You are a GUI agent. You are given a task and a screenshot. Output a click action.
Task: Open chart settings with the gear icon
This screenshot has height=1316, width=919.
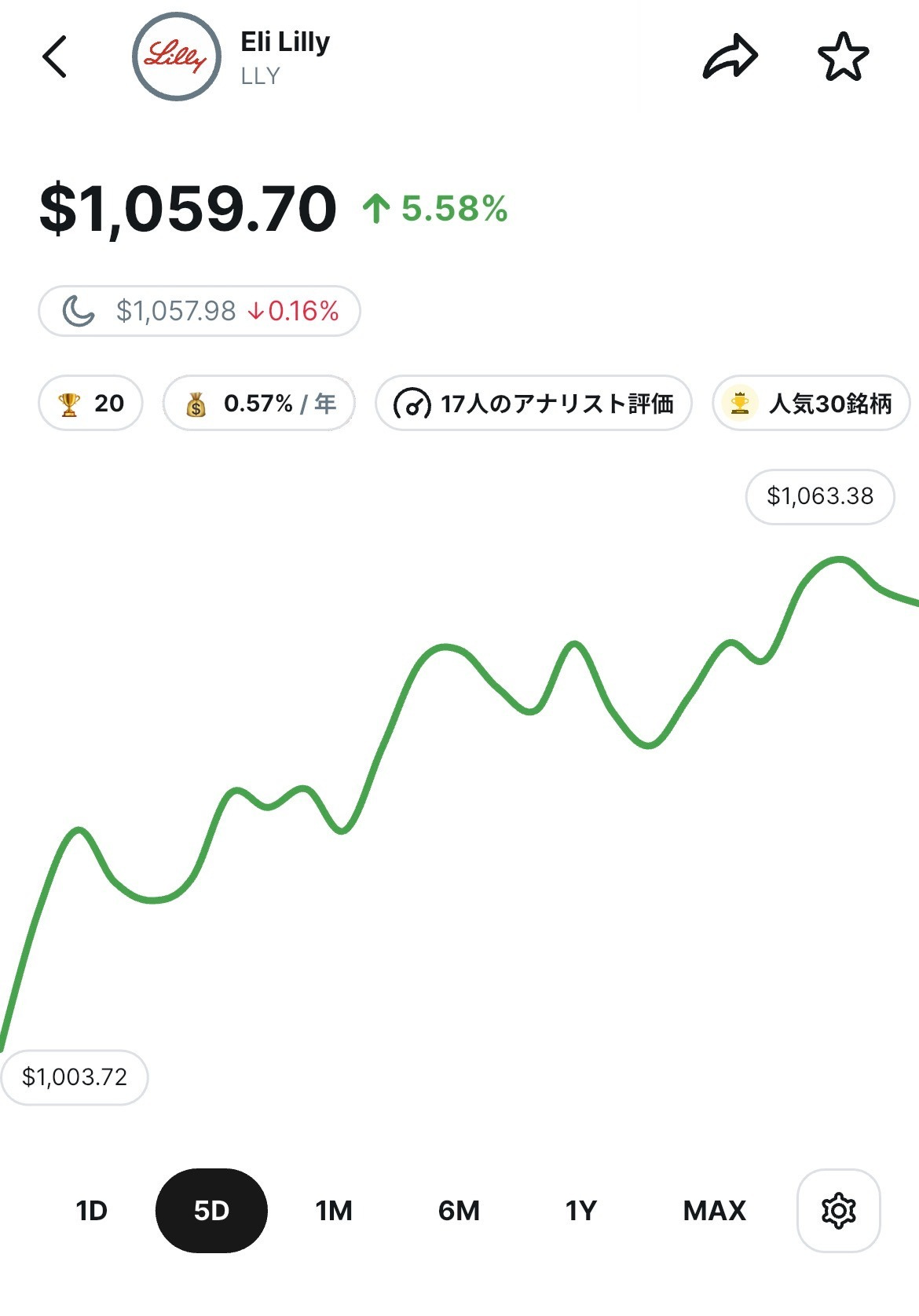pyautogui.click(x=838, y=1212)
